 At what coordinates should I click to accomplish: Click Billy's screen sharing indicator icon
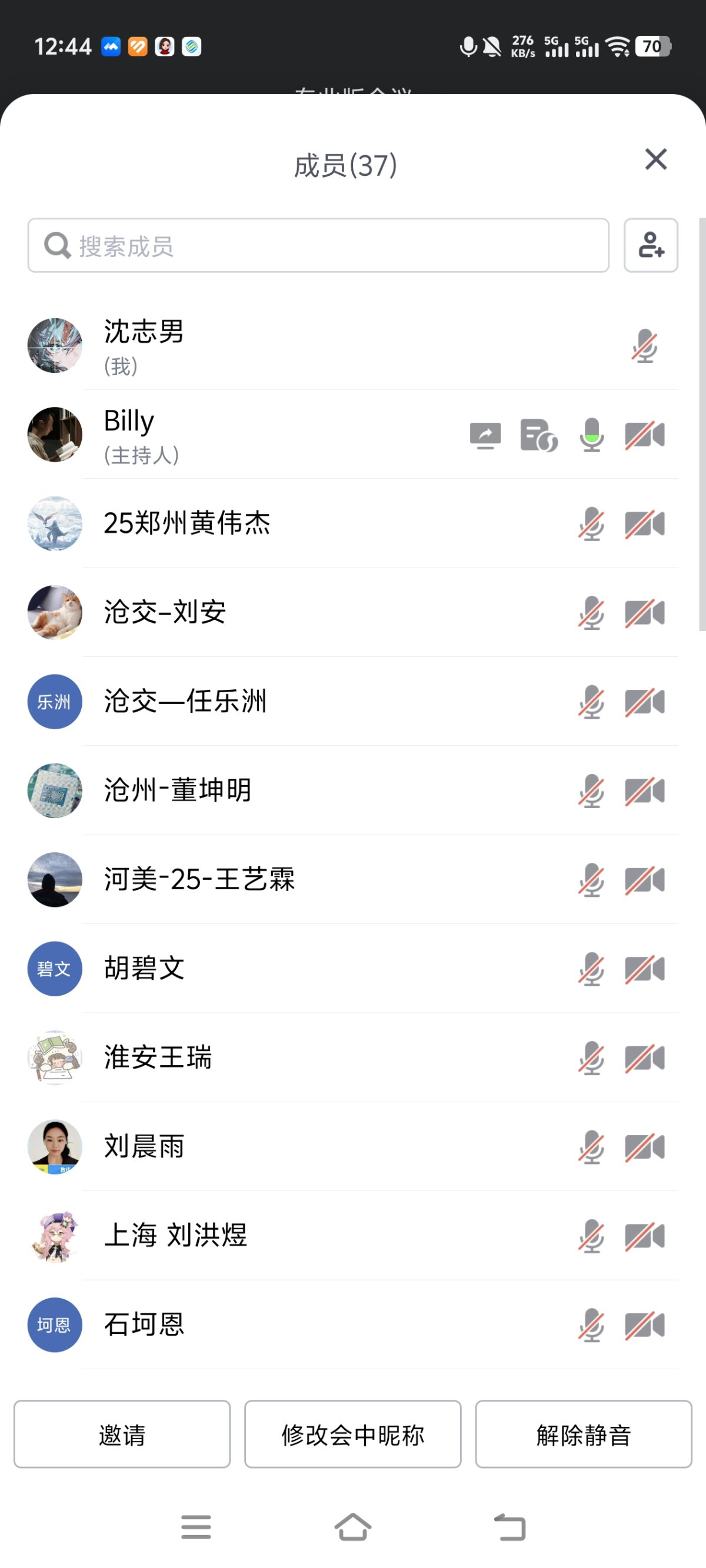(485, 435)
